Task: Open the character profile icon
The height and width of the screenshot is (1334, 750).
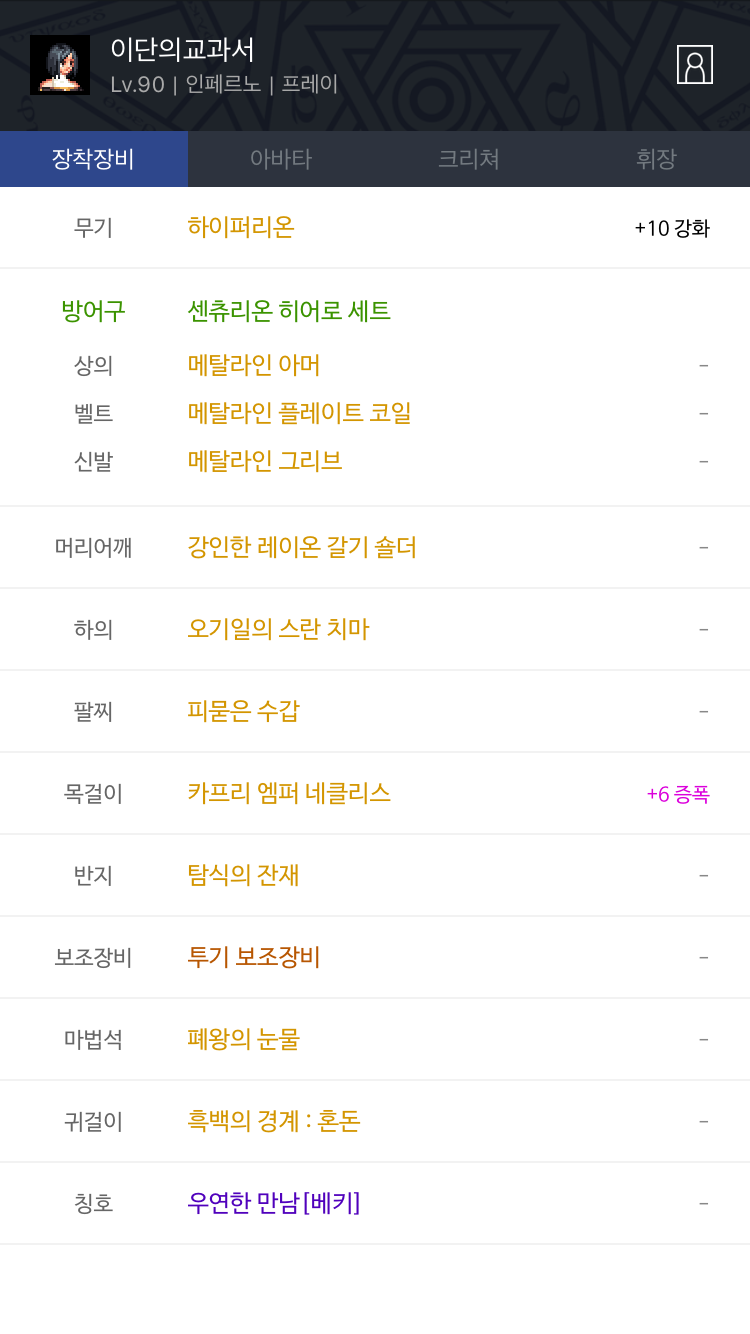Action: [x=694, y=64]
